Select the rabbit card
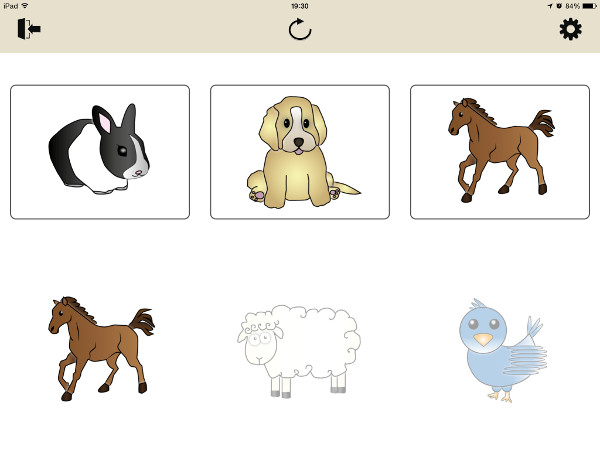 pyautogui.click(x=100, y=152)
